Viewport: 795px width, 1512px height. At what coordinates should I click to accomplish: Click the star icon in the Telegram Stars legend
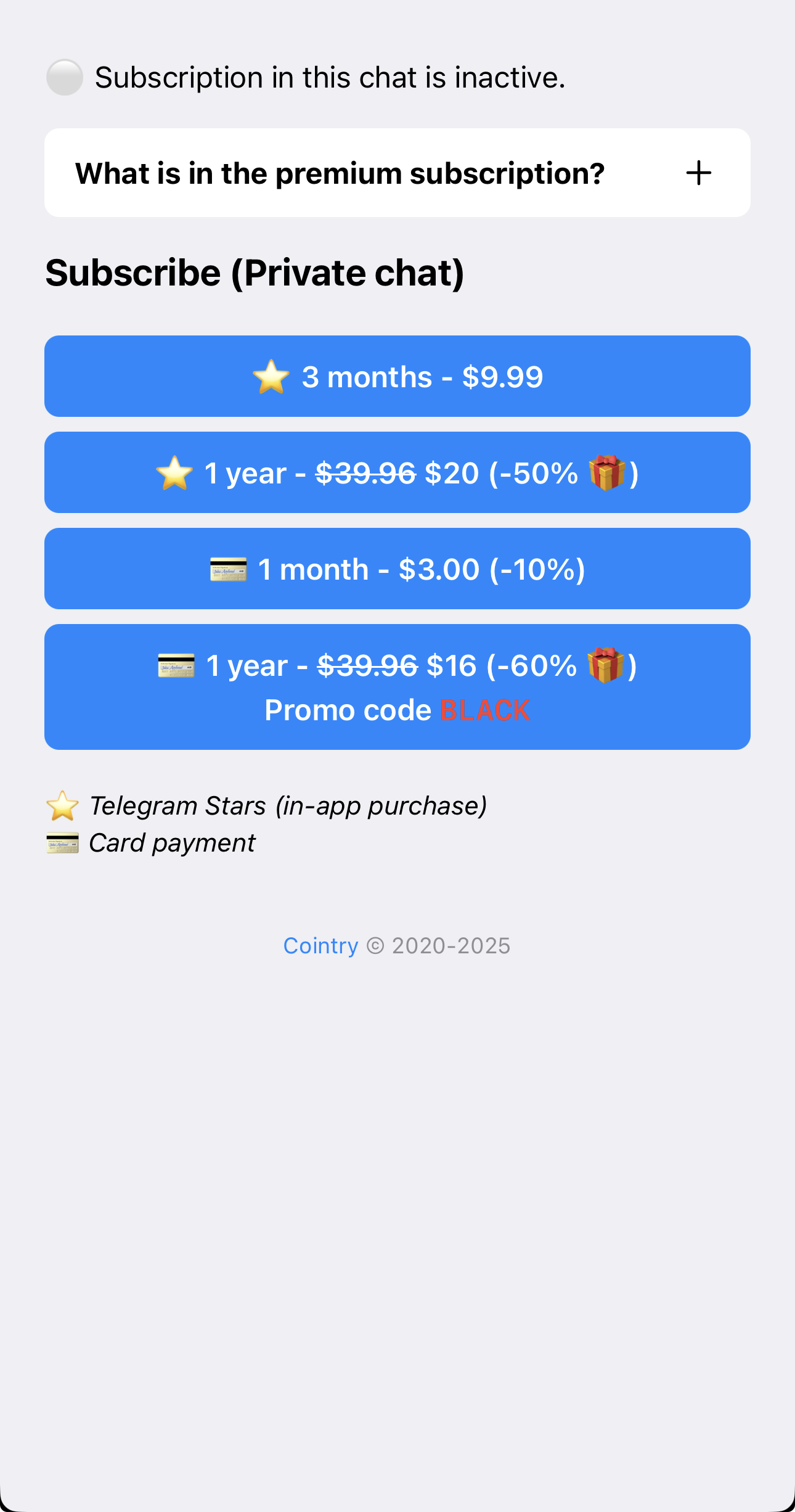[62, 805]
